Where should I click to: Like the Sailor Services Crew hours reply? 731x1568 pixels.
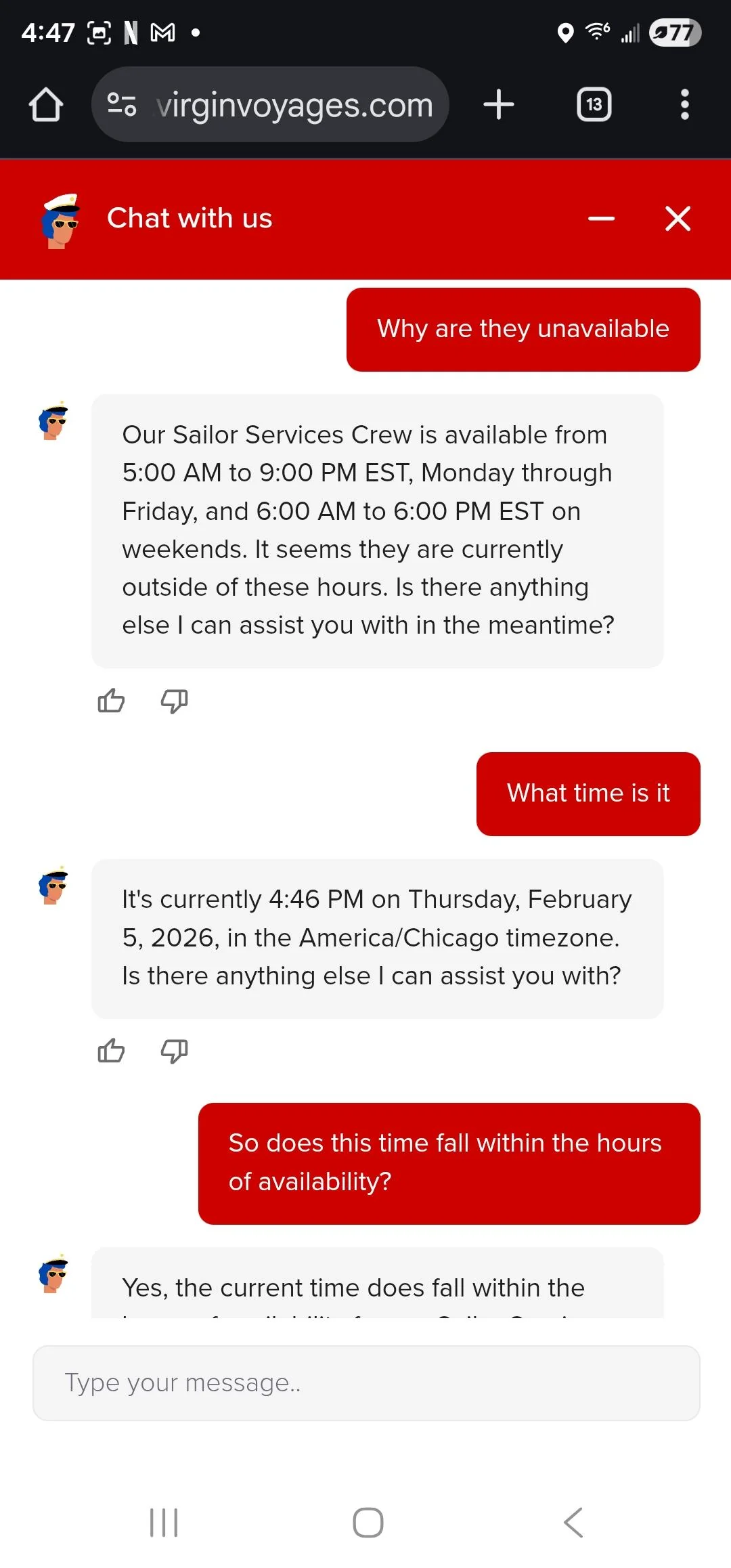point(111,701)
